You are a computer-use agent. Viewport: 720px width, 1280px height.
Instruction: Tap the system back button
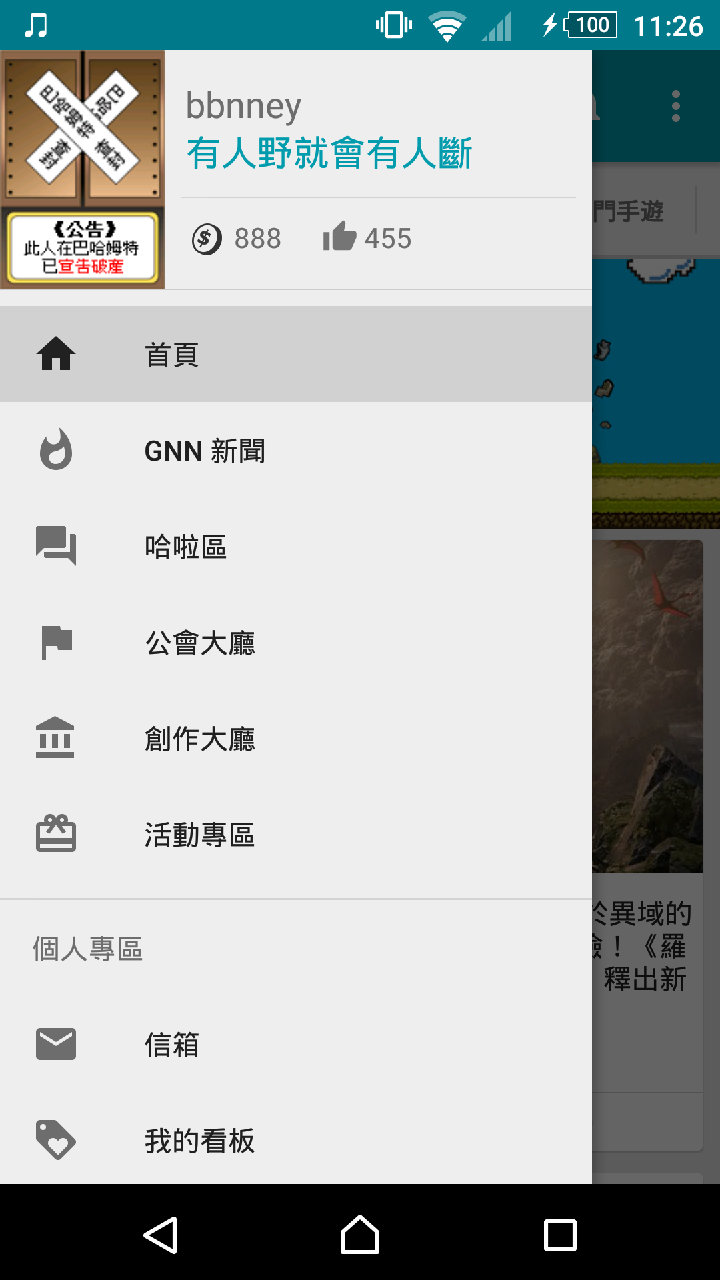click(x=160, y=1234)
